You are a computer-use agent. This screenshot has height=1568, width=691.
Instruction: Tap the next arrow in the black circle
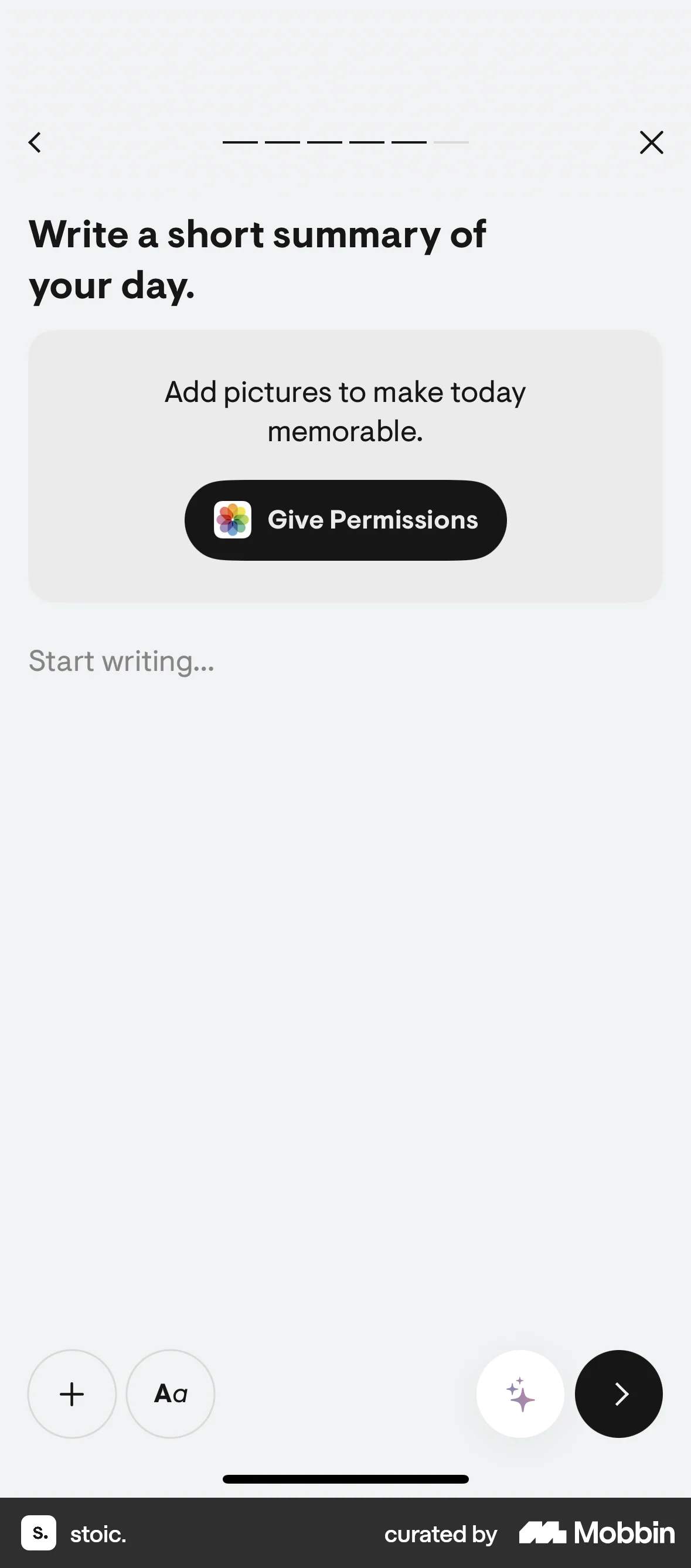(618, 1394)
